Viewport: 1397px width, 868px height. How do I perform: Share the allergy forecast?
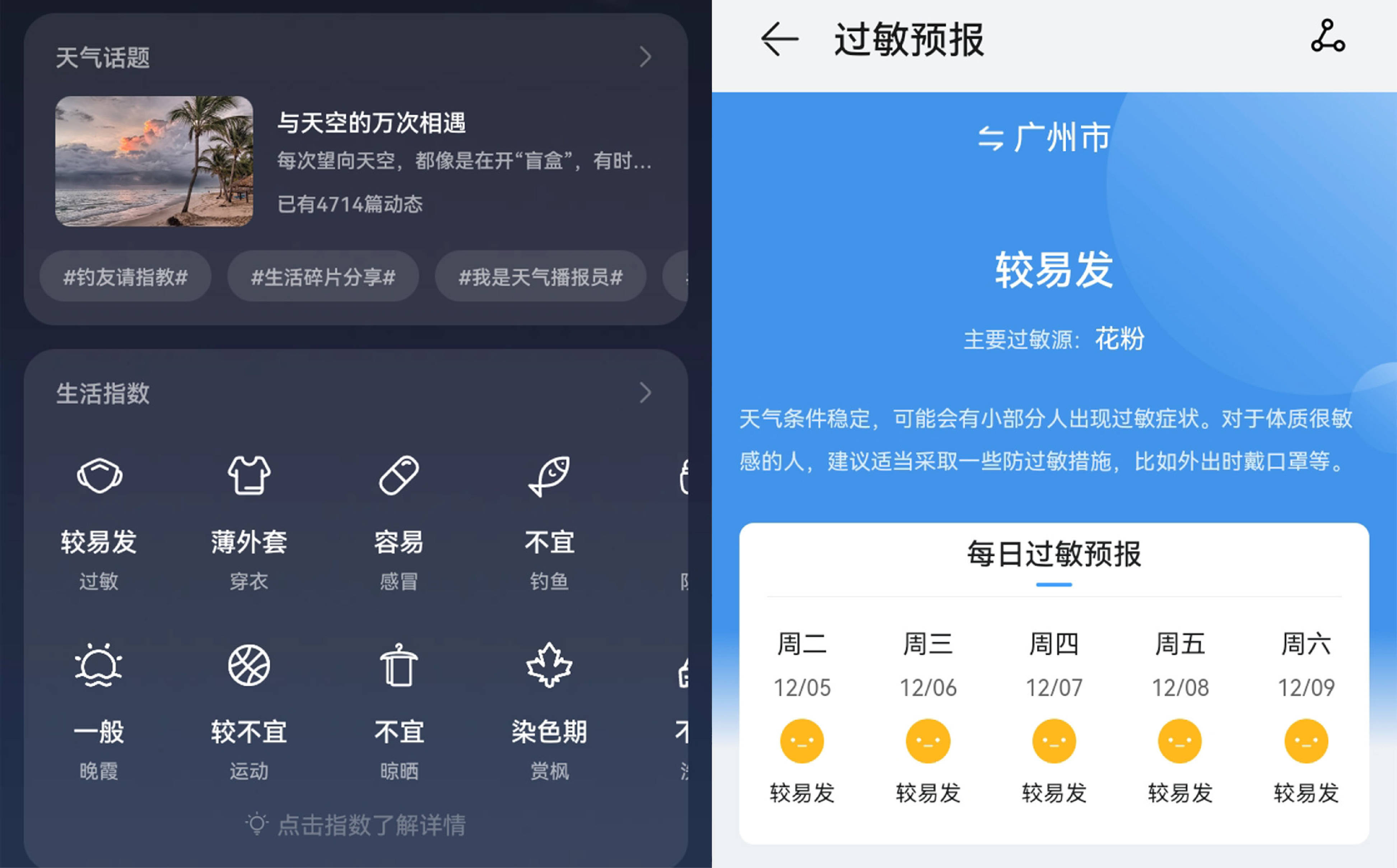(x=1327, y=36)
